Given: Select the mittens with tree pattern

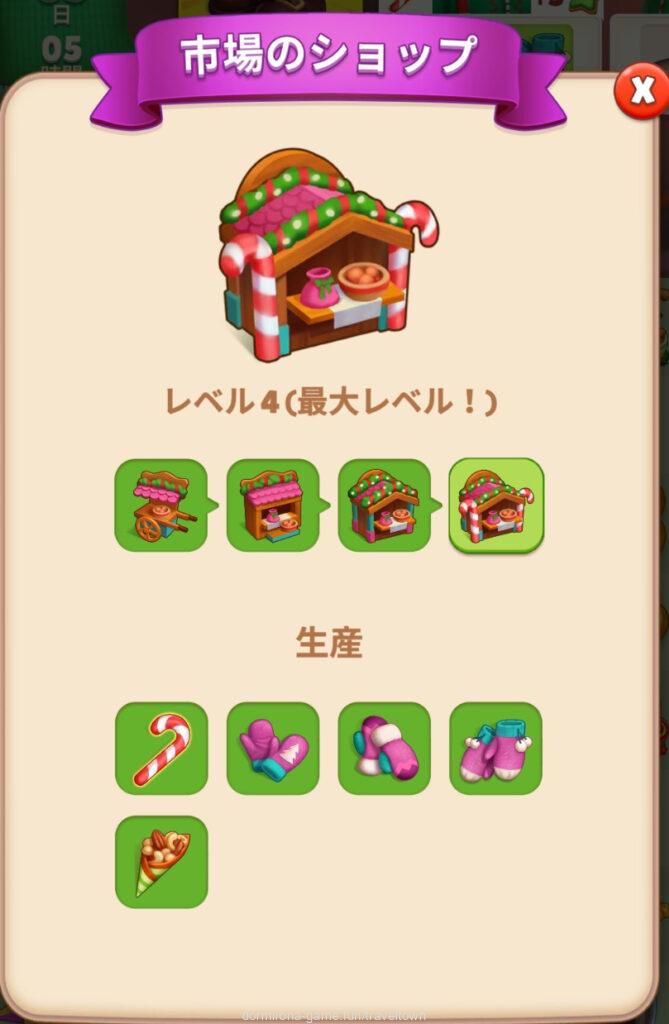Looking at the screenshot, I should coord(272,748).
